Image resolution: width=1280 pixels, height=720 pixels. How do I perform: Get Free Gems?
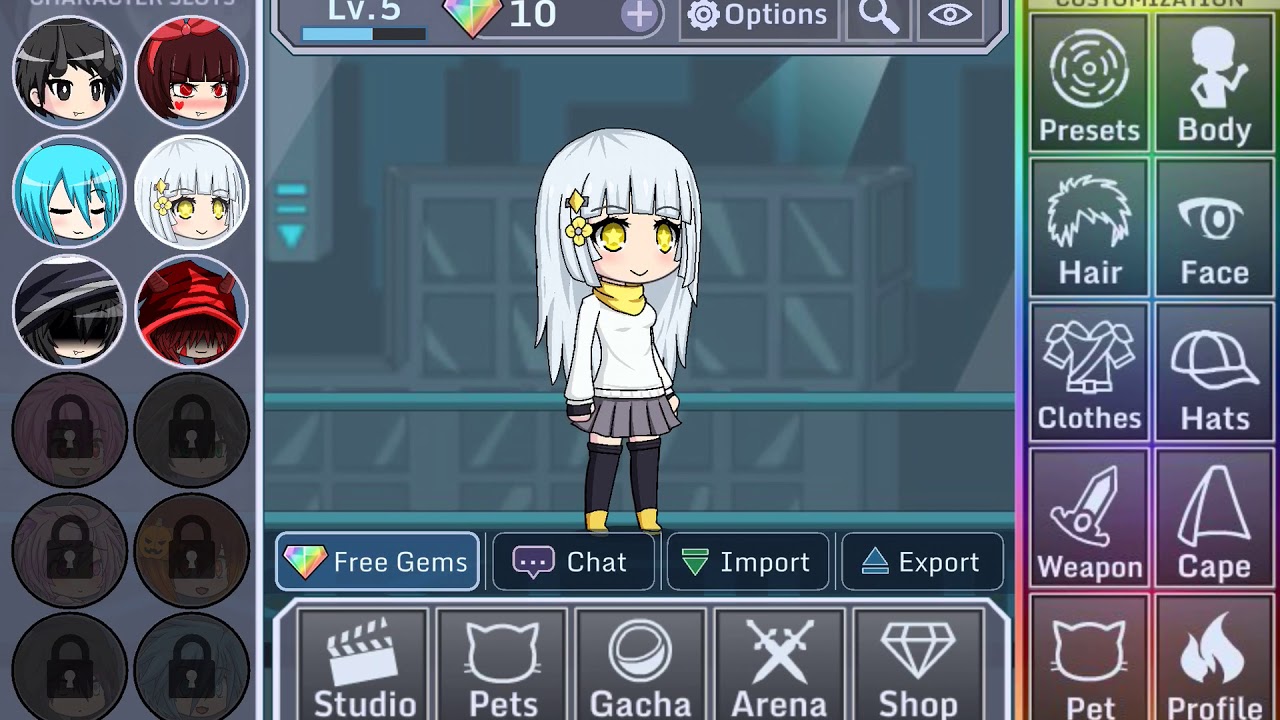(x=377, y=562)
